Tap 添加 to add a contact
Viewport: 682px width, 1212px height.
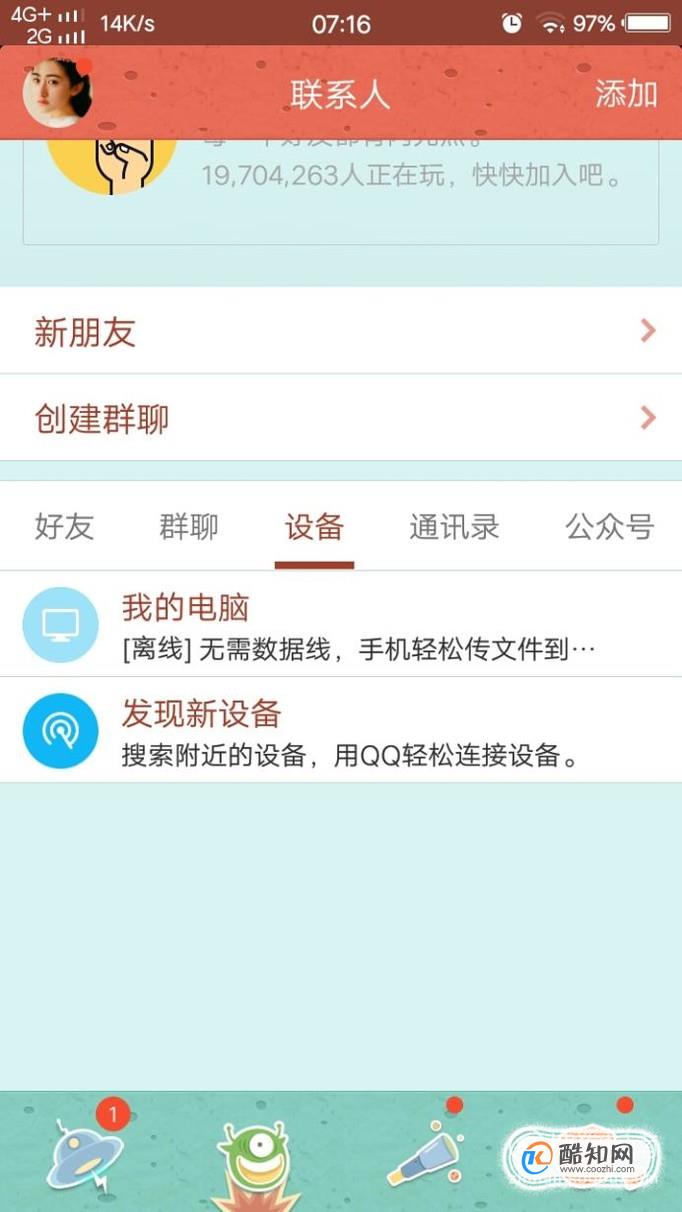coord(626,94)
